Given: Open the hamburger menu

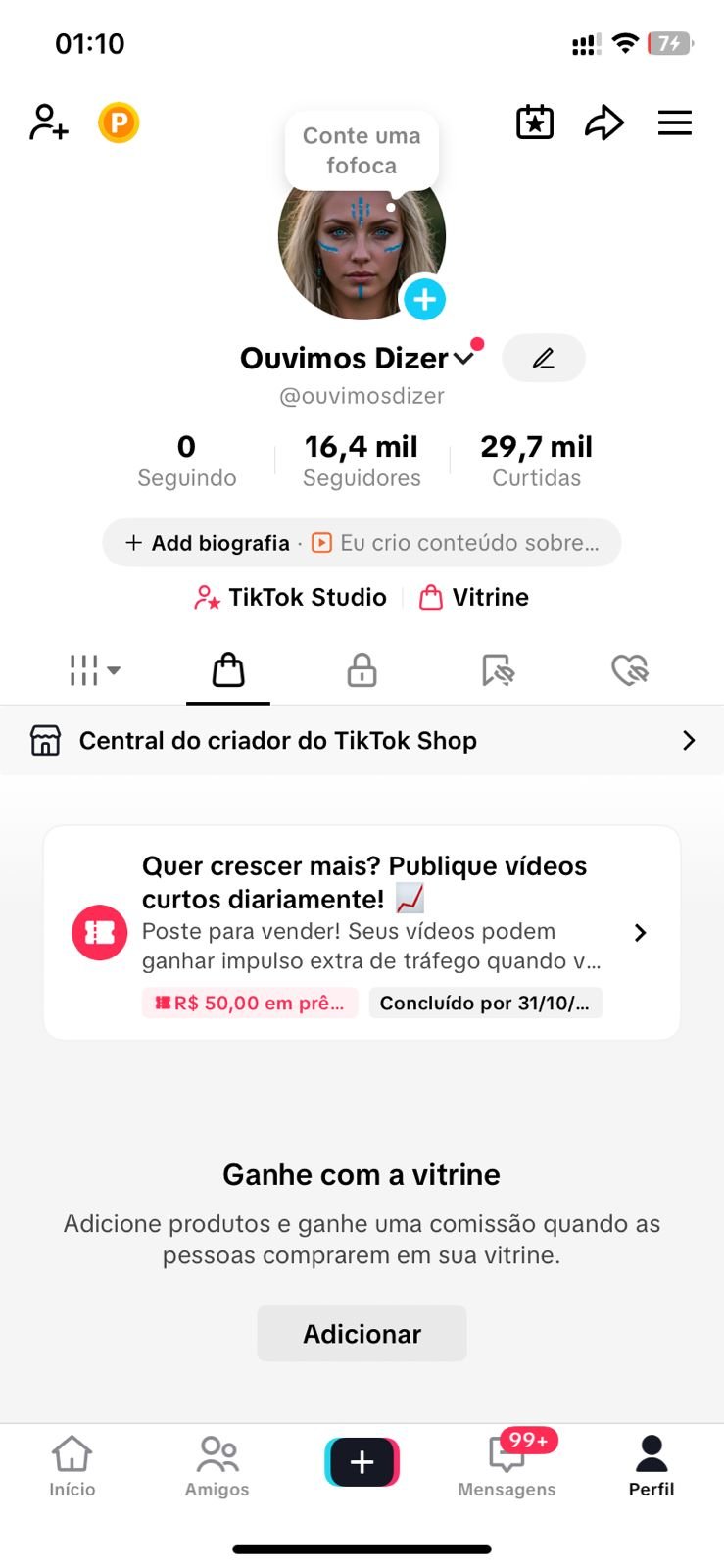Looking at the screenshot, I should click(674, 122).
